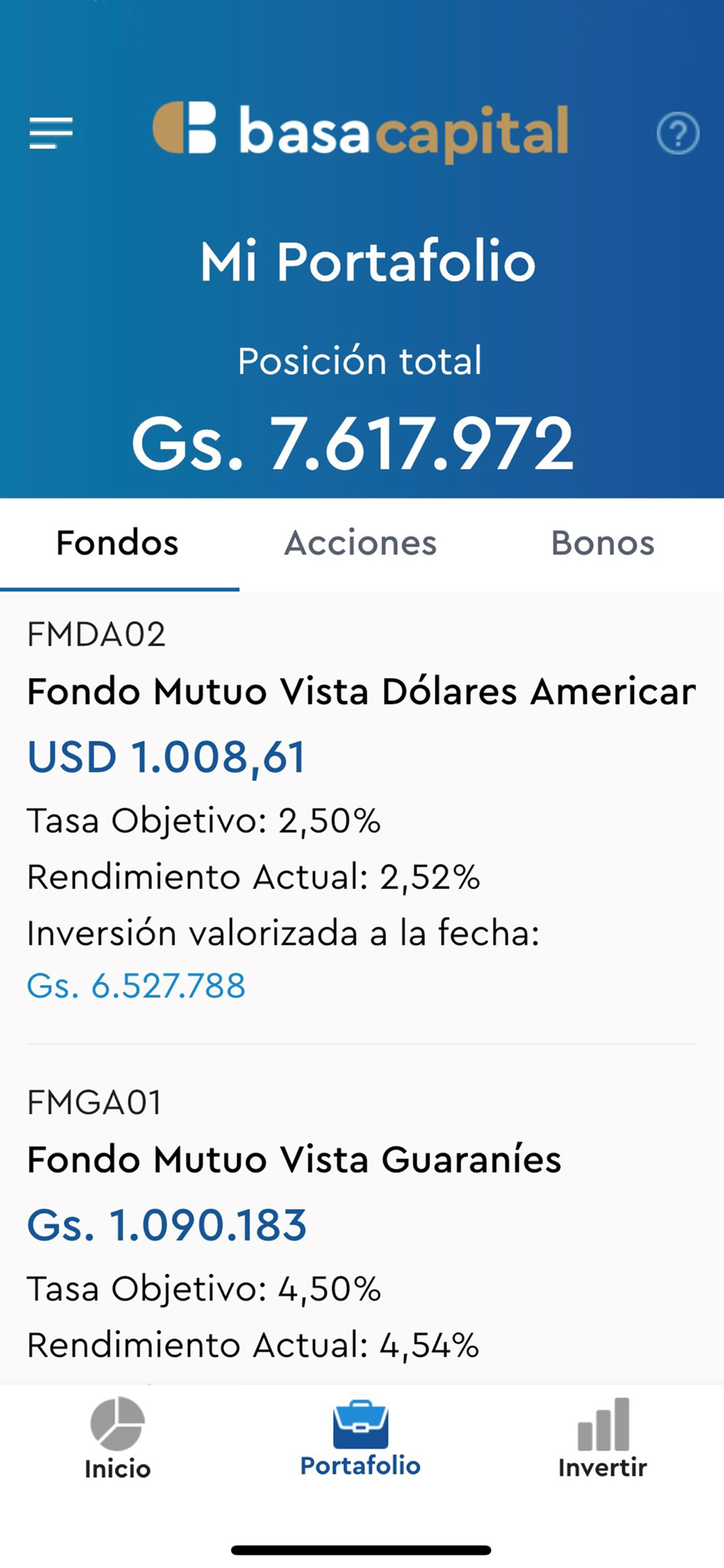Open the help question mark icon

coord(678,133)
